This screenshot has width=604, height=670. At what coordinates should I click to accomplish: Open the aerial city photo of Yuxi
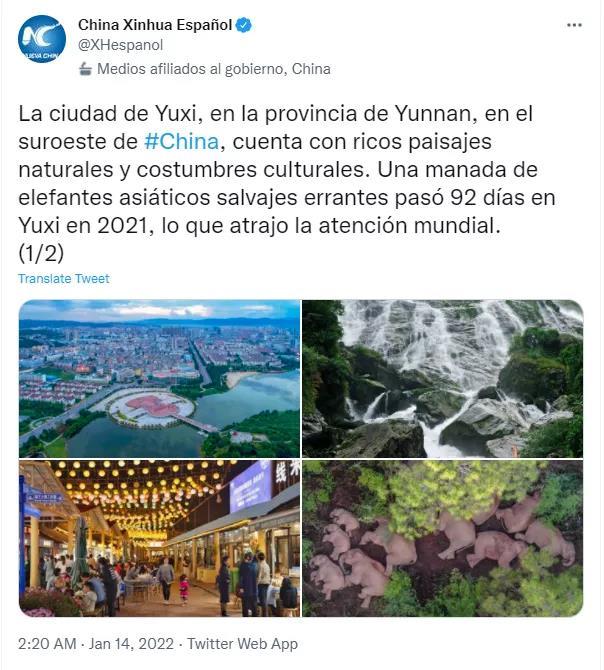pyautogui.click(x=159, y=378)
